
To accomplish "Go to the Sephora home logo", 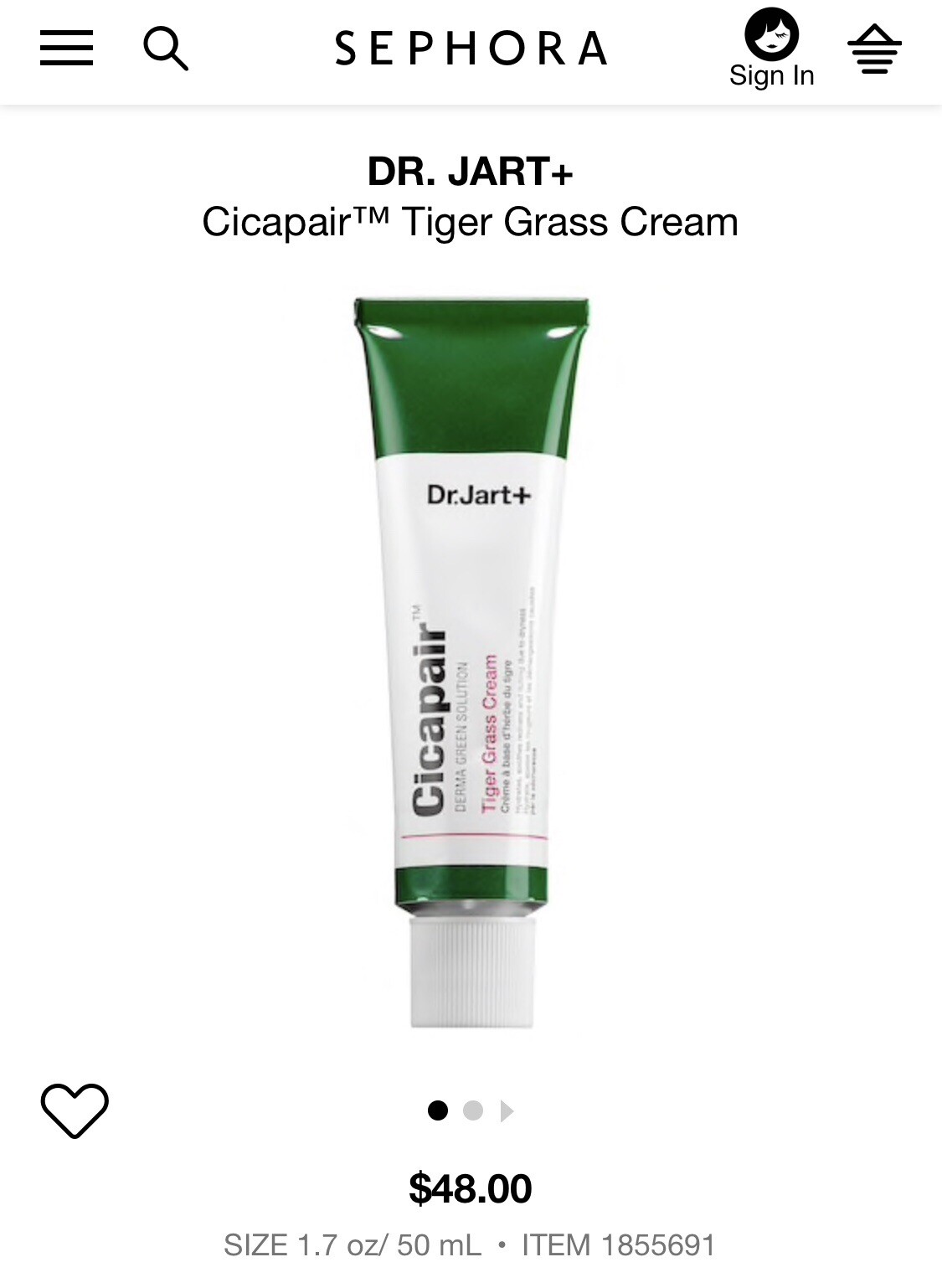I will pyautogui.click(x=471, y=48).
